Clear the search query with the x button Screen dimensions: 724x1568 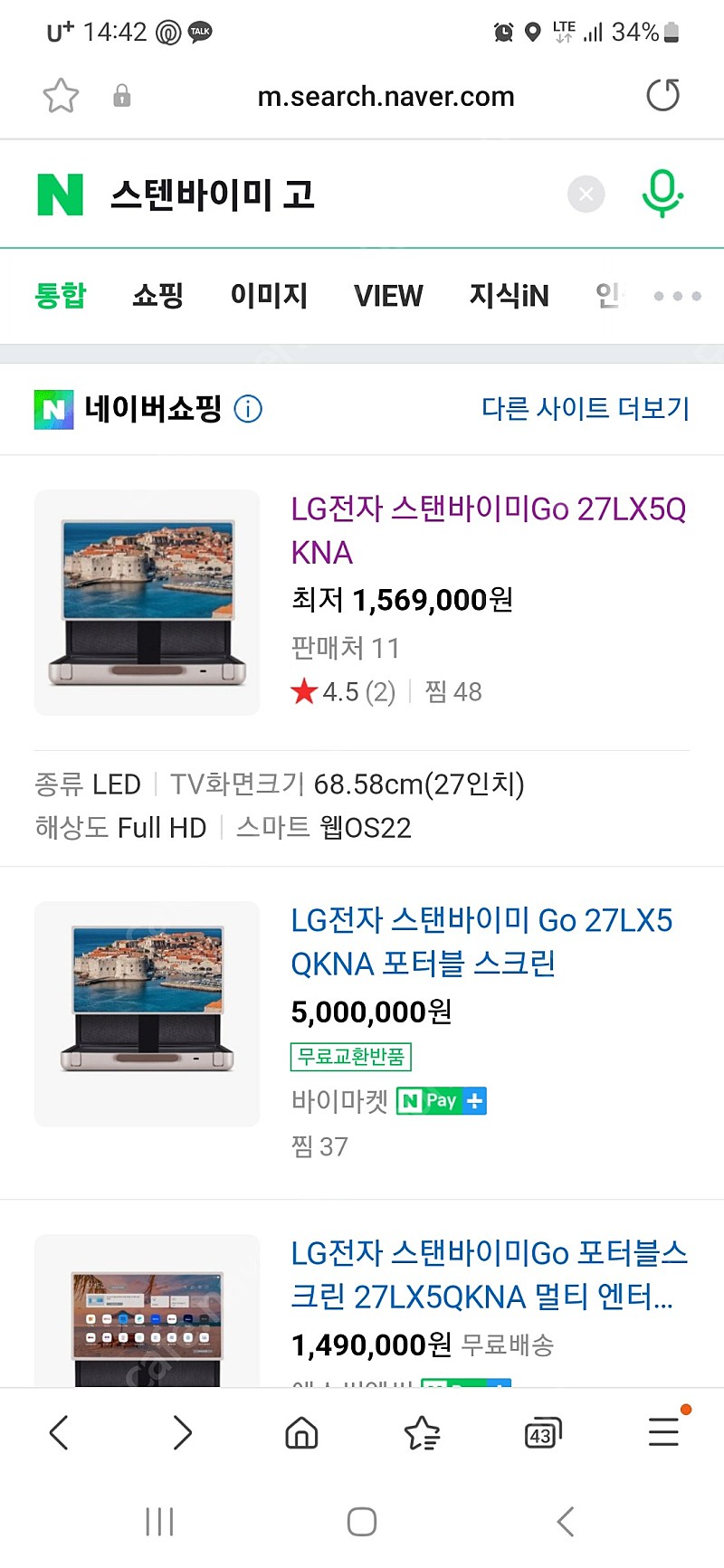tap(586, 193)
